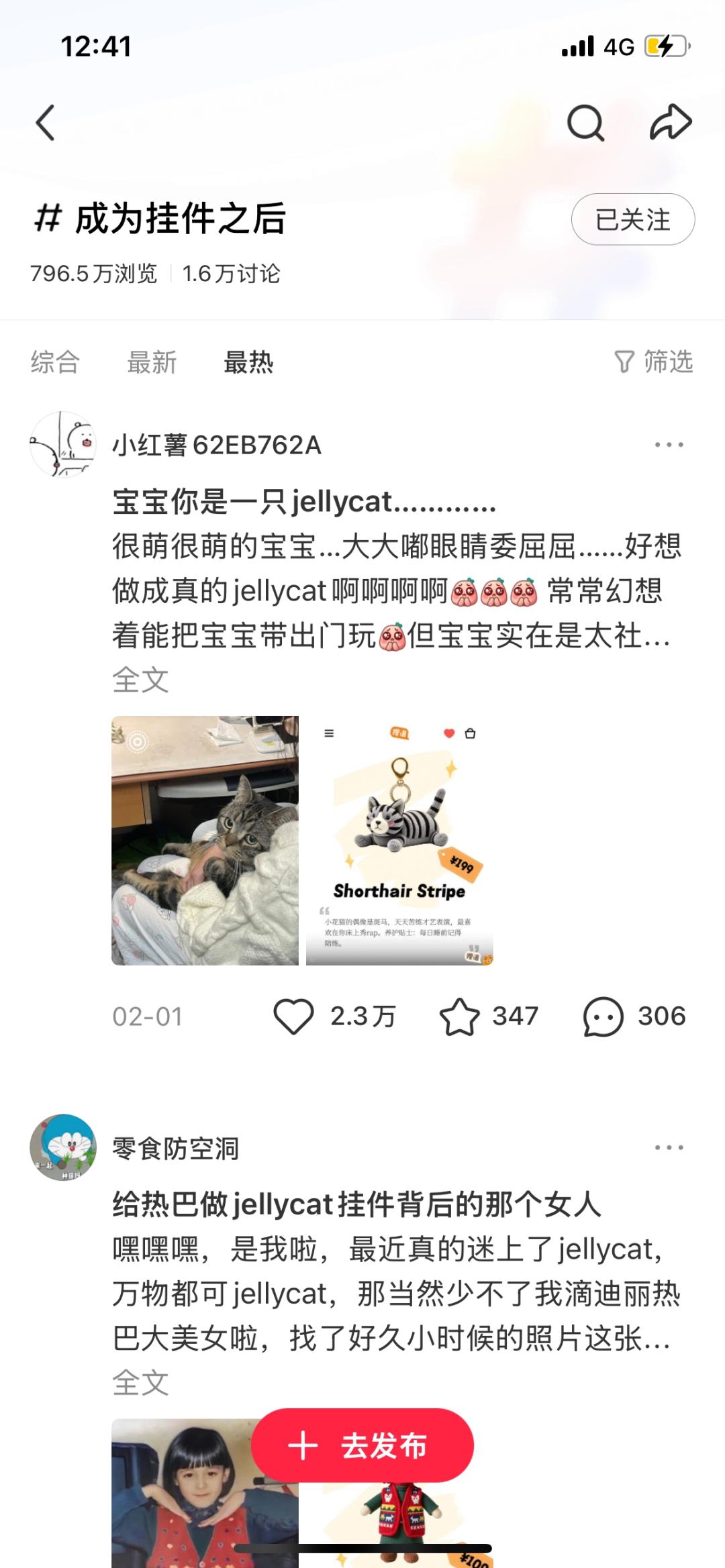725x1568 pixels.
Task: Go back with the top-left arrow
Action: pos(46,123)
